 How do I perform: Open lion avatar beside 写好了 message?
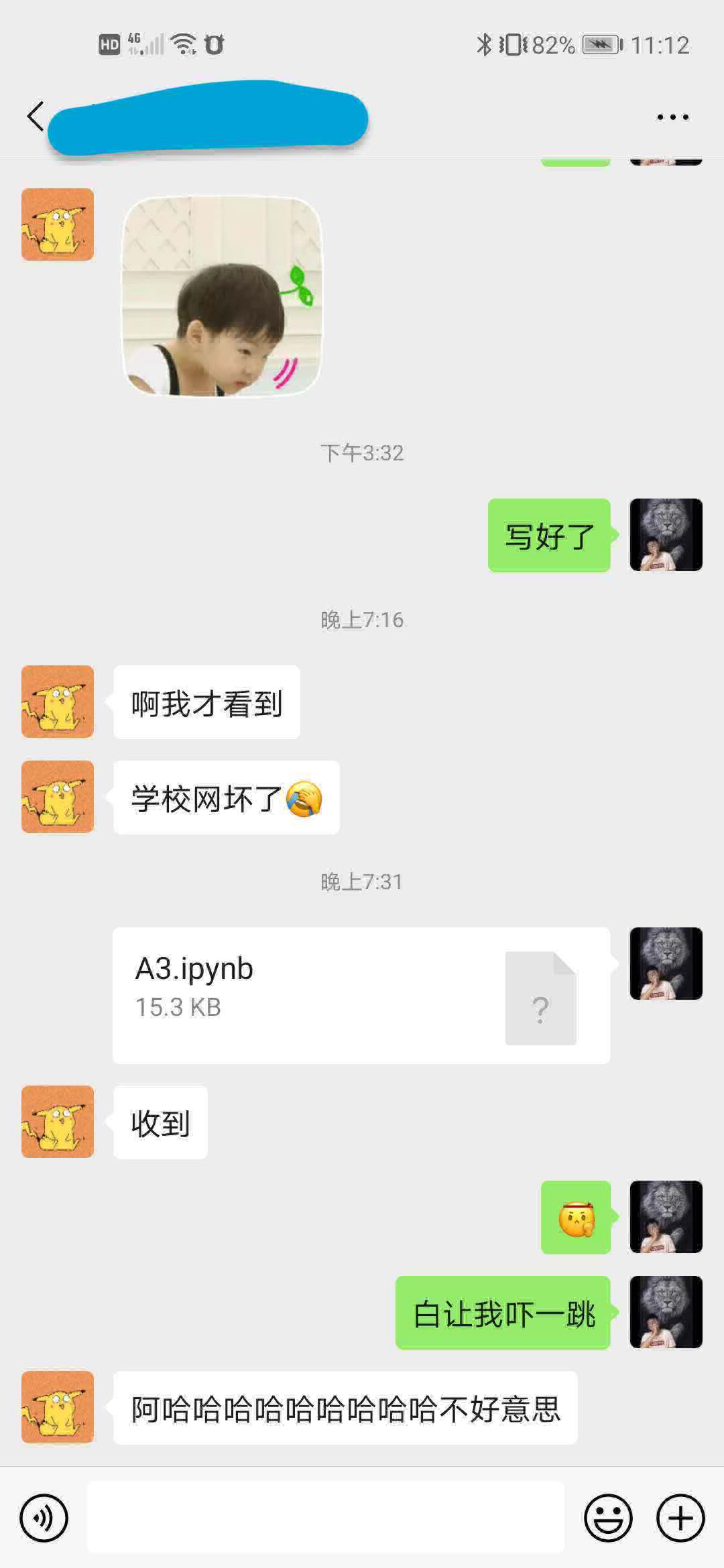666,535
